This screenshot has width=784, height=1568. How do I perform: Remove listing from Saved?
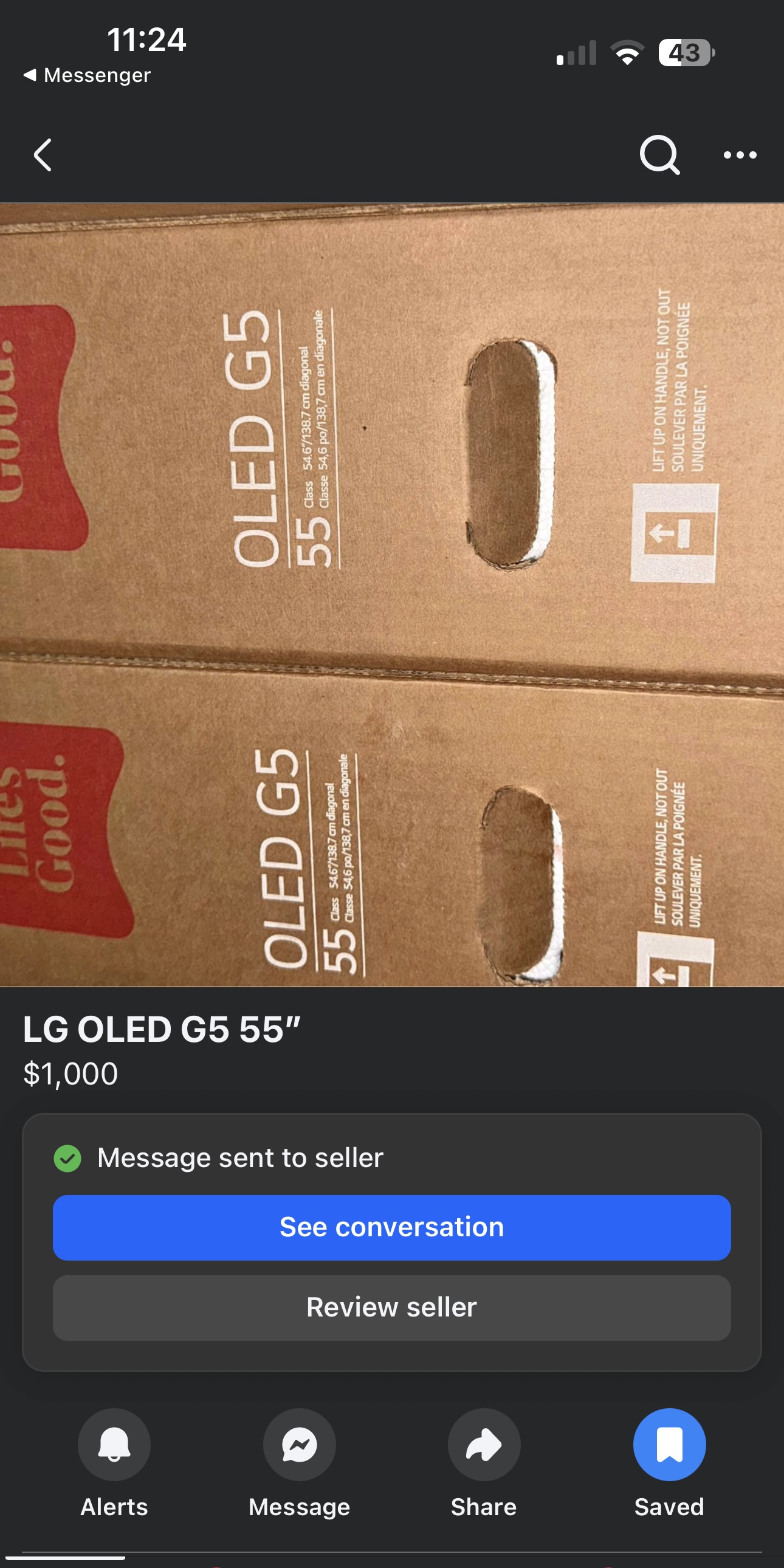click(x=669, y=1445)
